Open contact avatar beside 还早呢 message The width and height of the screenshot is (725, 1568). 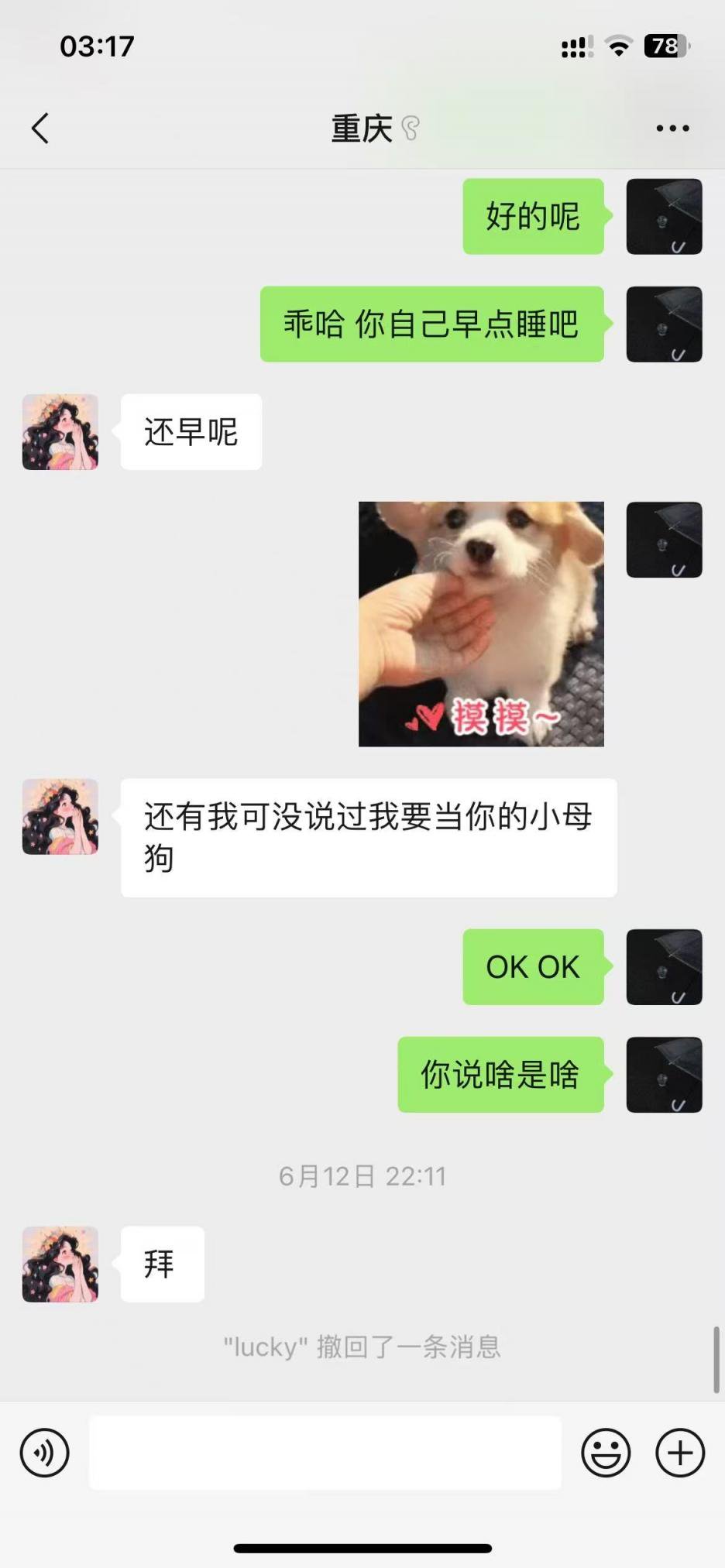click(60, 432)
